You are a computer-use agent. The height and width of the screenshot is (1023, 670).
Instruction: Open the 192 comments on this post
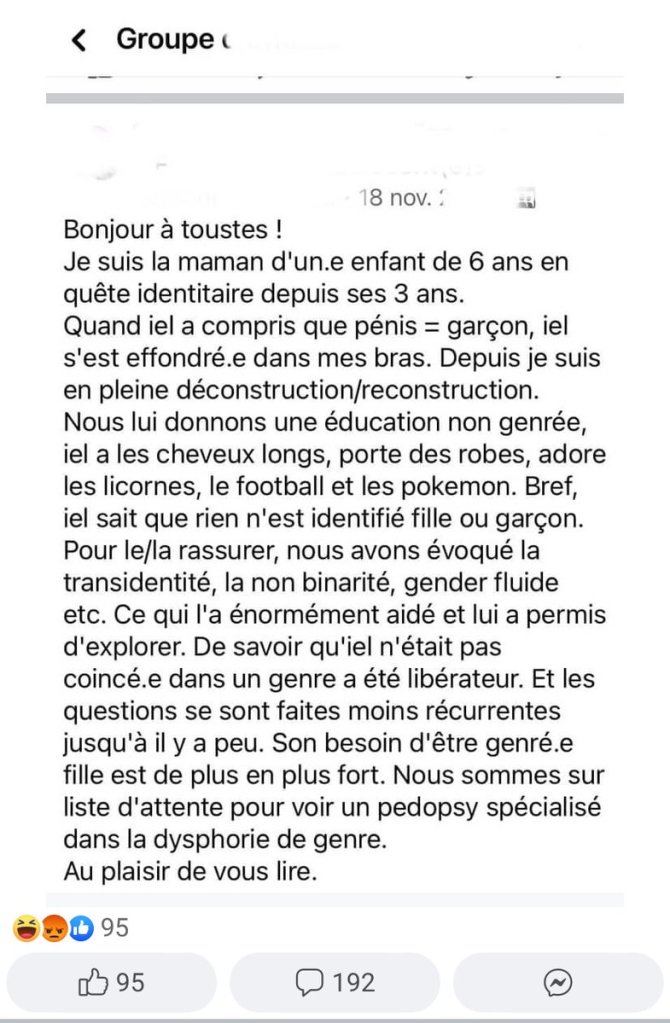tap(335, 983)
